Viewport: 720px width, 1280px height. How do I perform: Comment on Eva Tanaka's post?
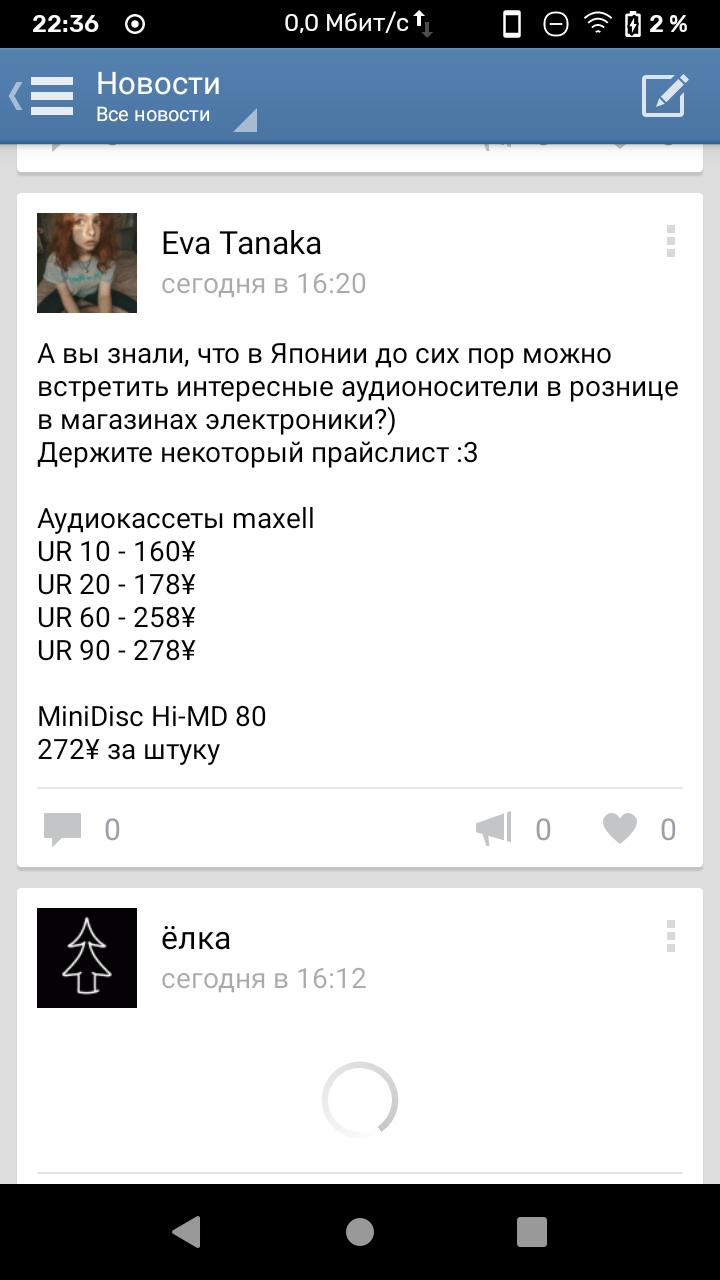[x=64, y=829]
